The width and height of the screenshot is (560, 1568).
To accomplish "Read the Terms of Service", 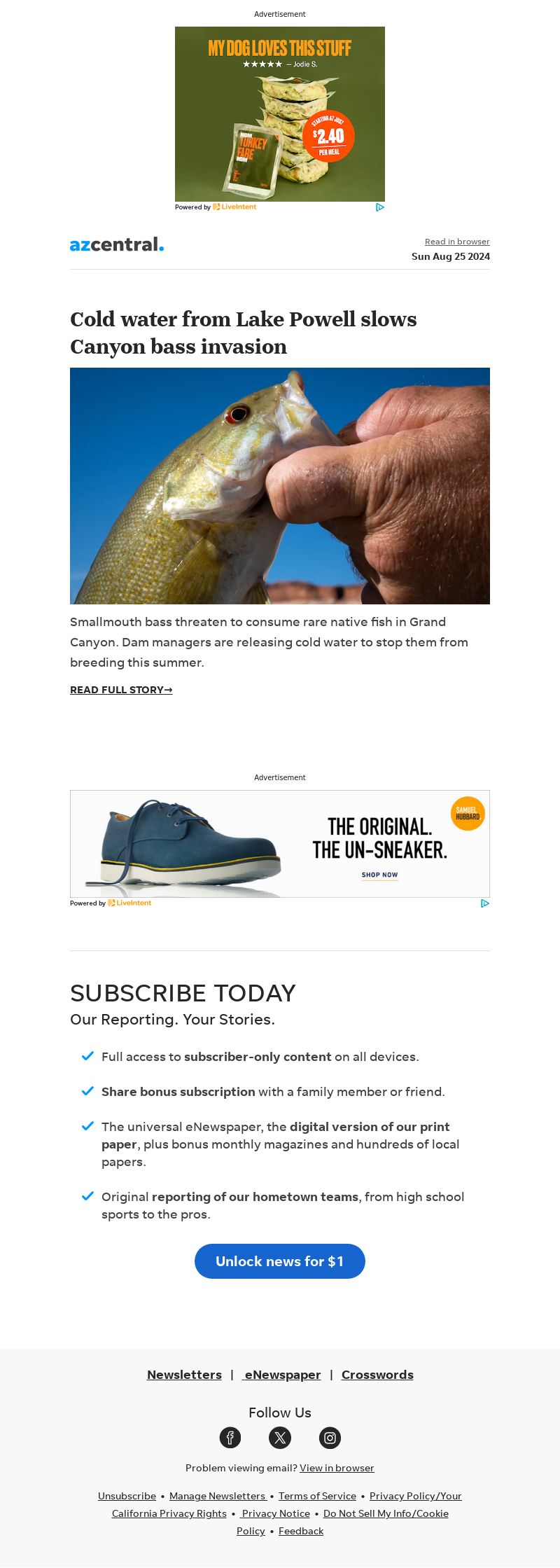I will click(x=317, y=1496).
